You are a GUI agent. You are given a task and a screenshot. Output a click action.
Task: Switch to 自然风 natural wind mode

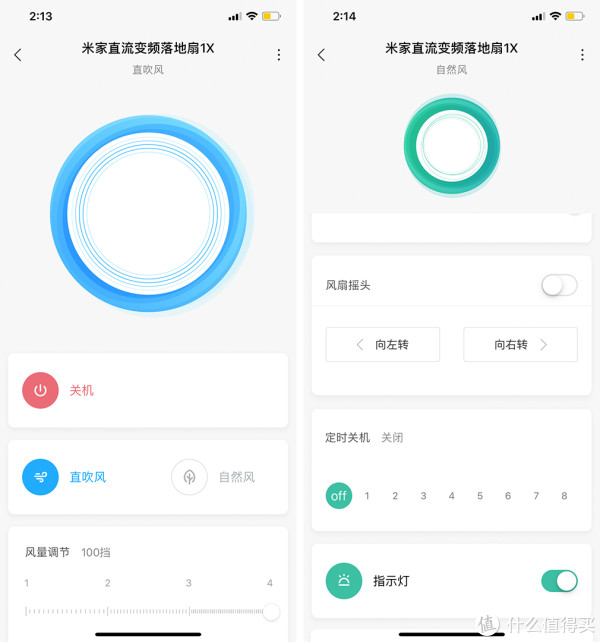point(189,477)
